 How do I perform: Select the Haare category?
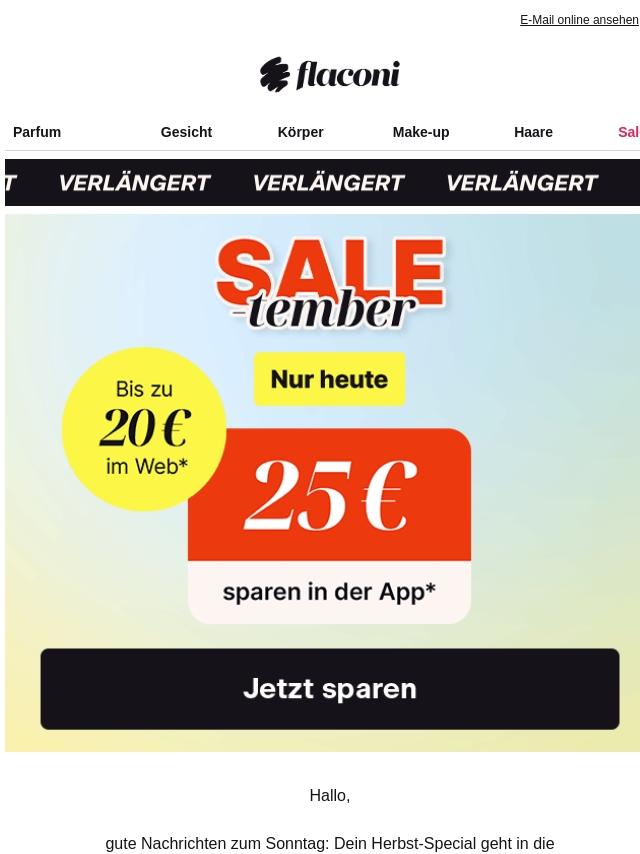[x=533, y=132]
